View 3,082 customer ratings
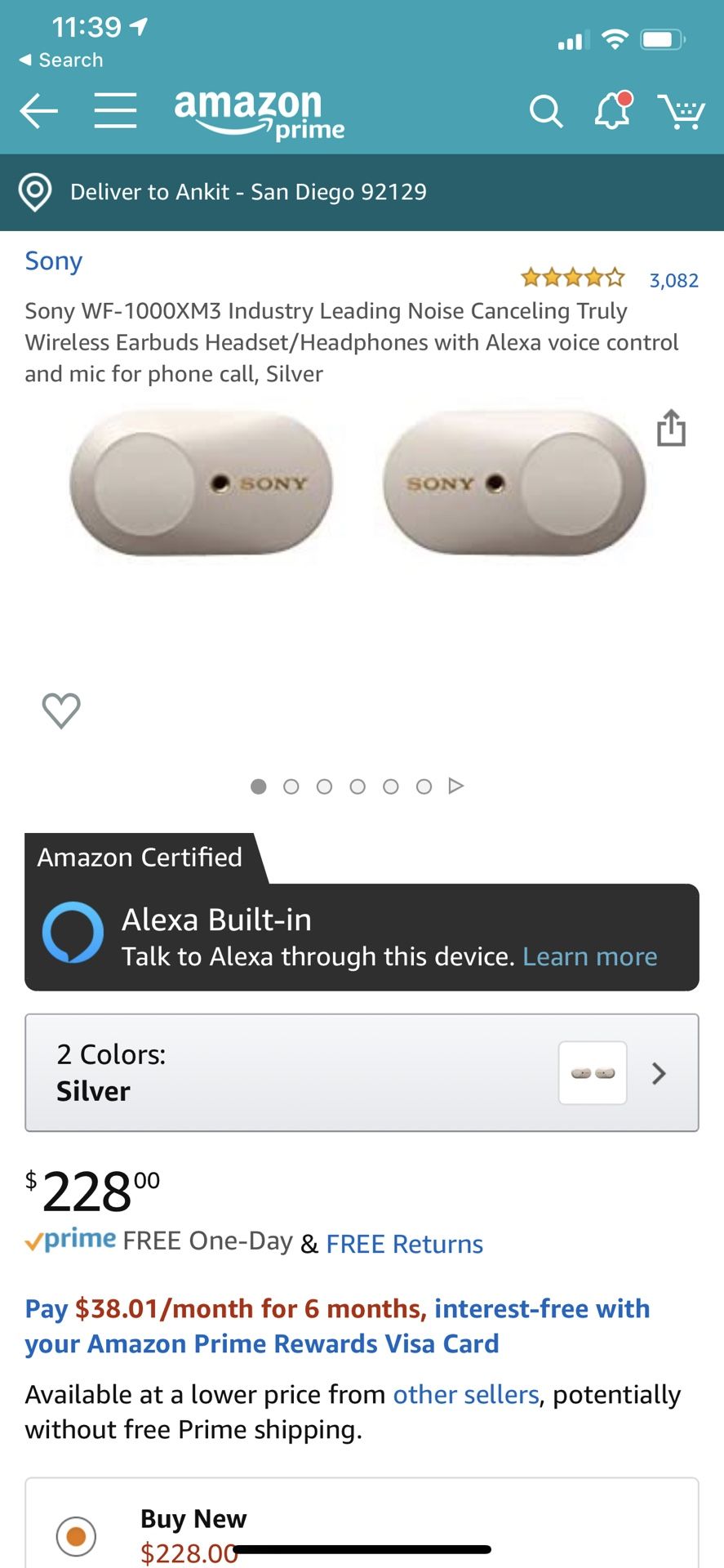 tap(673, 280)
